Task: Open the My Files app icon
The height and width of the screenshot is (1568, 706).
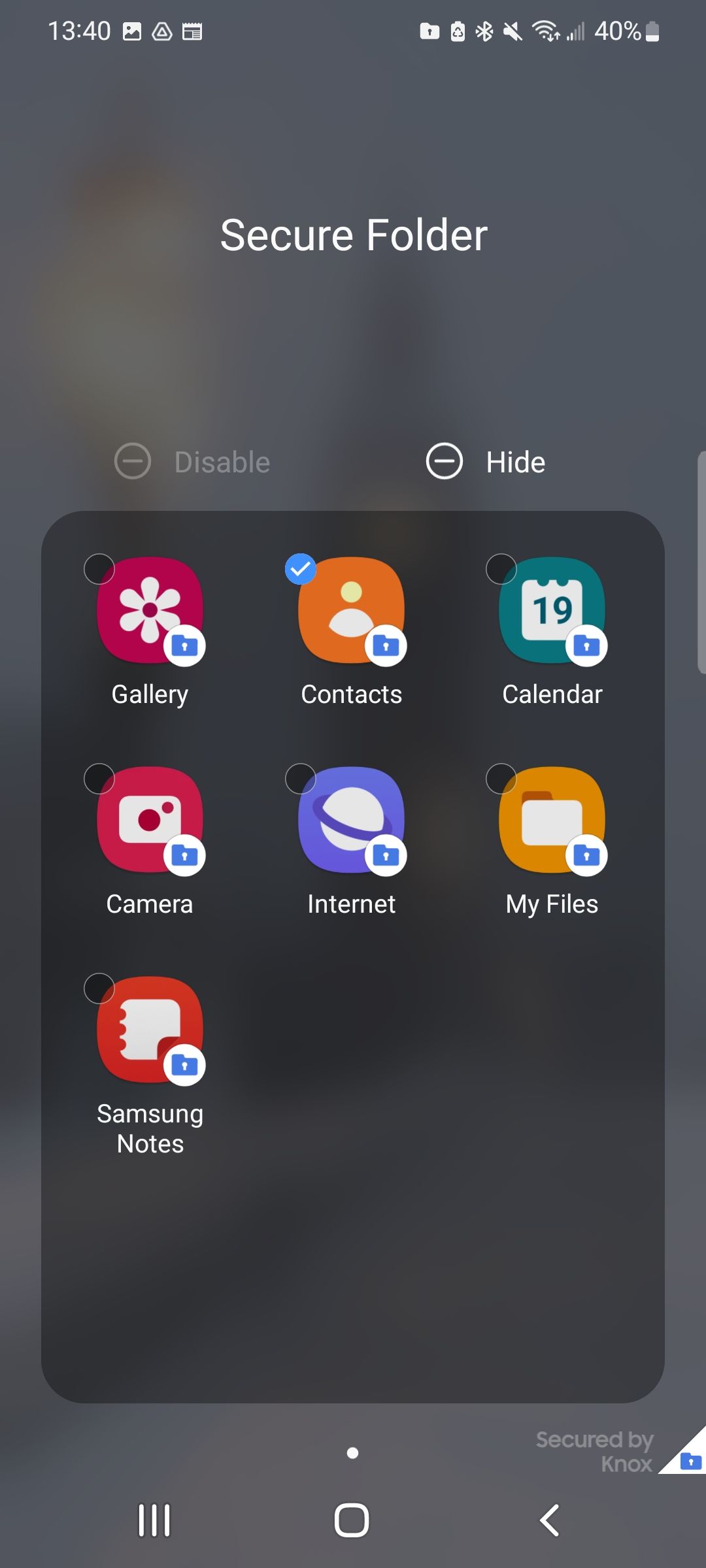Action: point(552,821)
